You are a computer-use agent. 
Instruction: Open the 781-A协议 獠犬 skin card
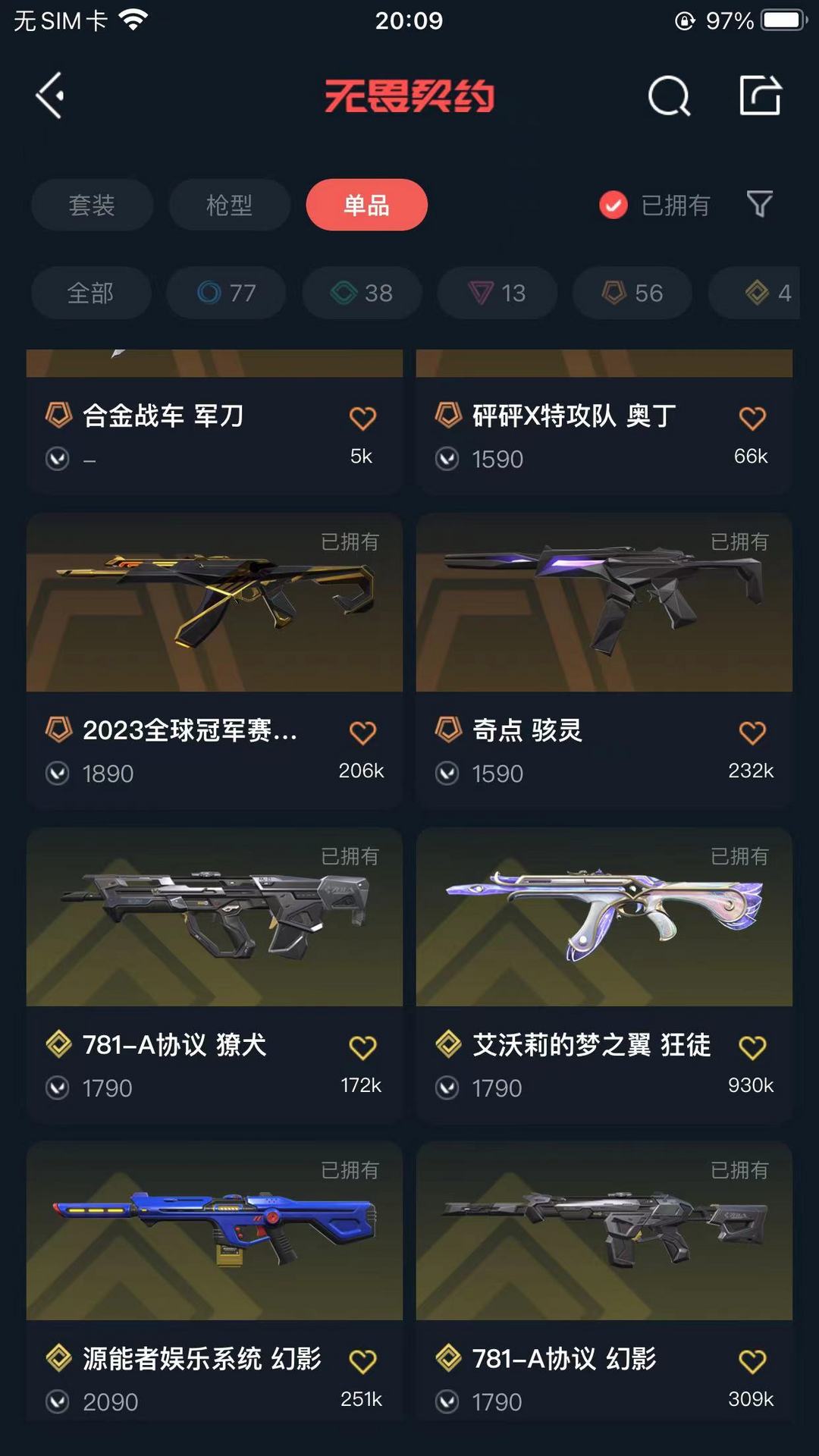[215, 975]
